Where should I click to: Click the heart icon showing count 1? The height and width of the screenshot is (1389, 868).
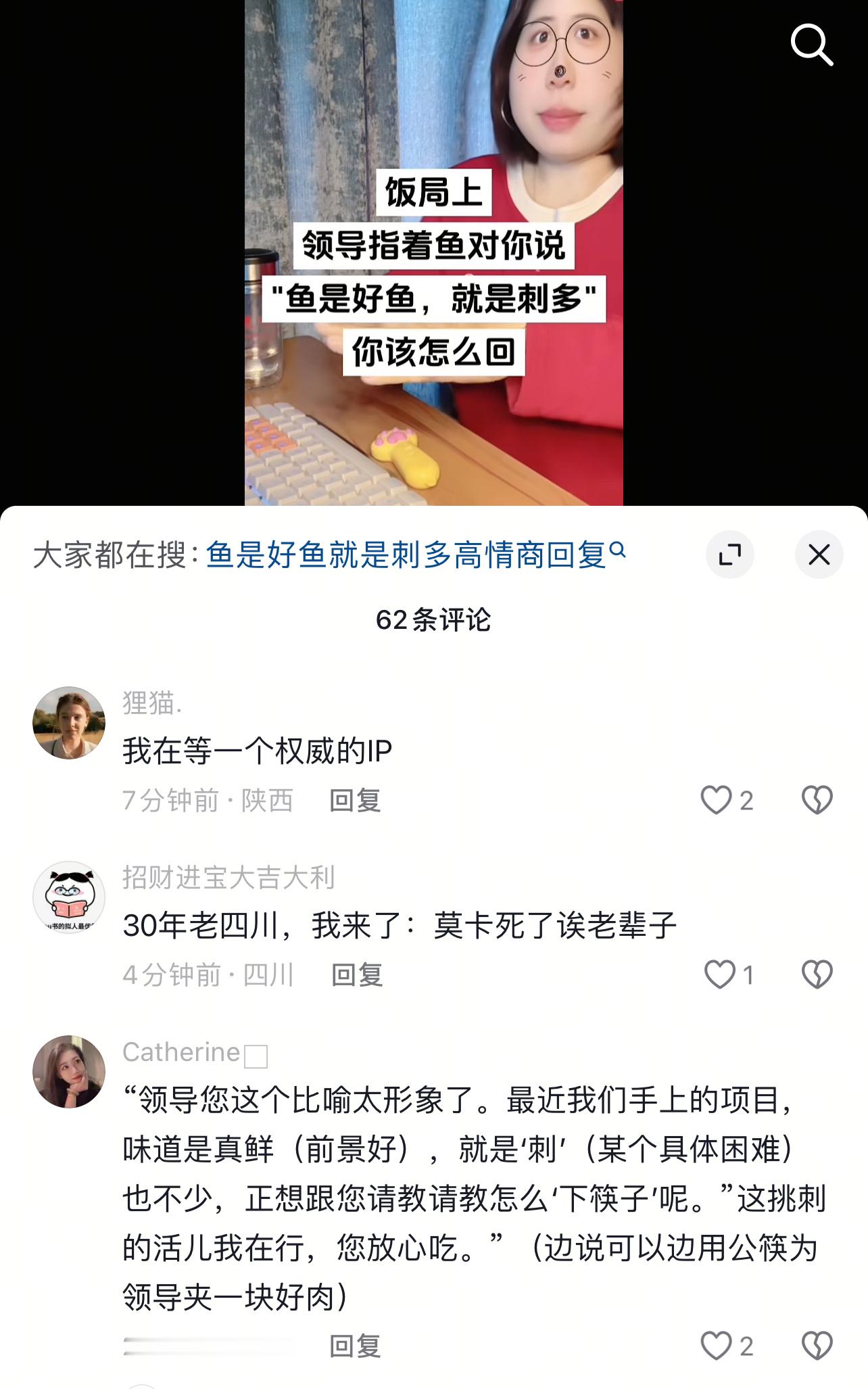coord(720,974)
